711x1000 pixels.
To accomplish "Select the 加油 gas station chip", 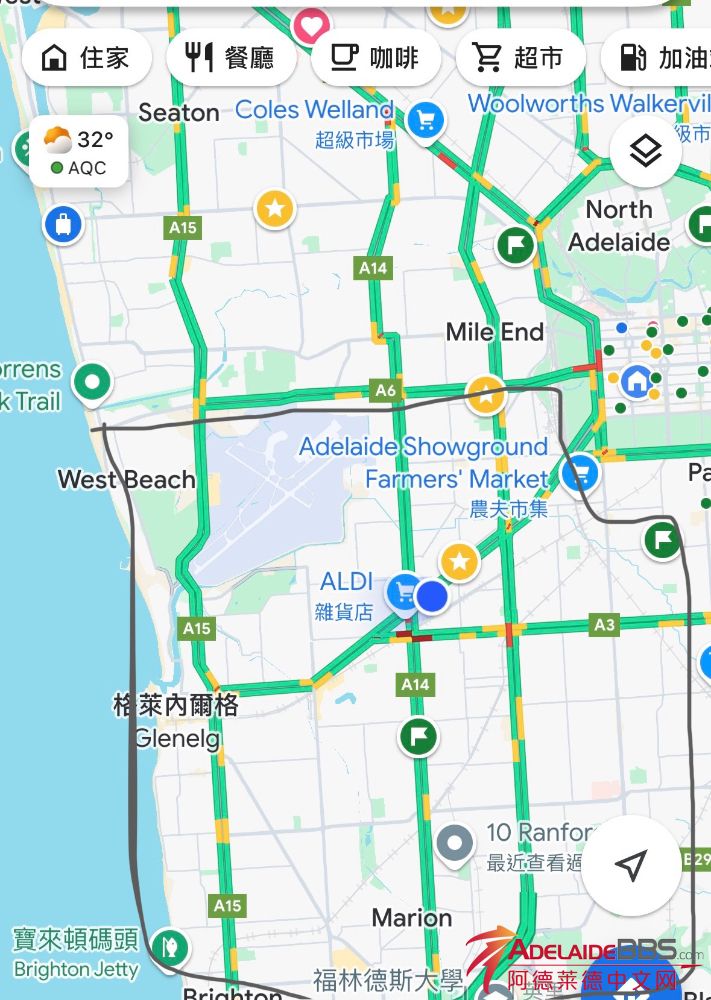I will 660,58.
